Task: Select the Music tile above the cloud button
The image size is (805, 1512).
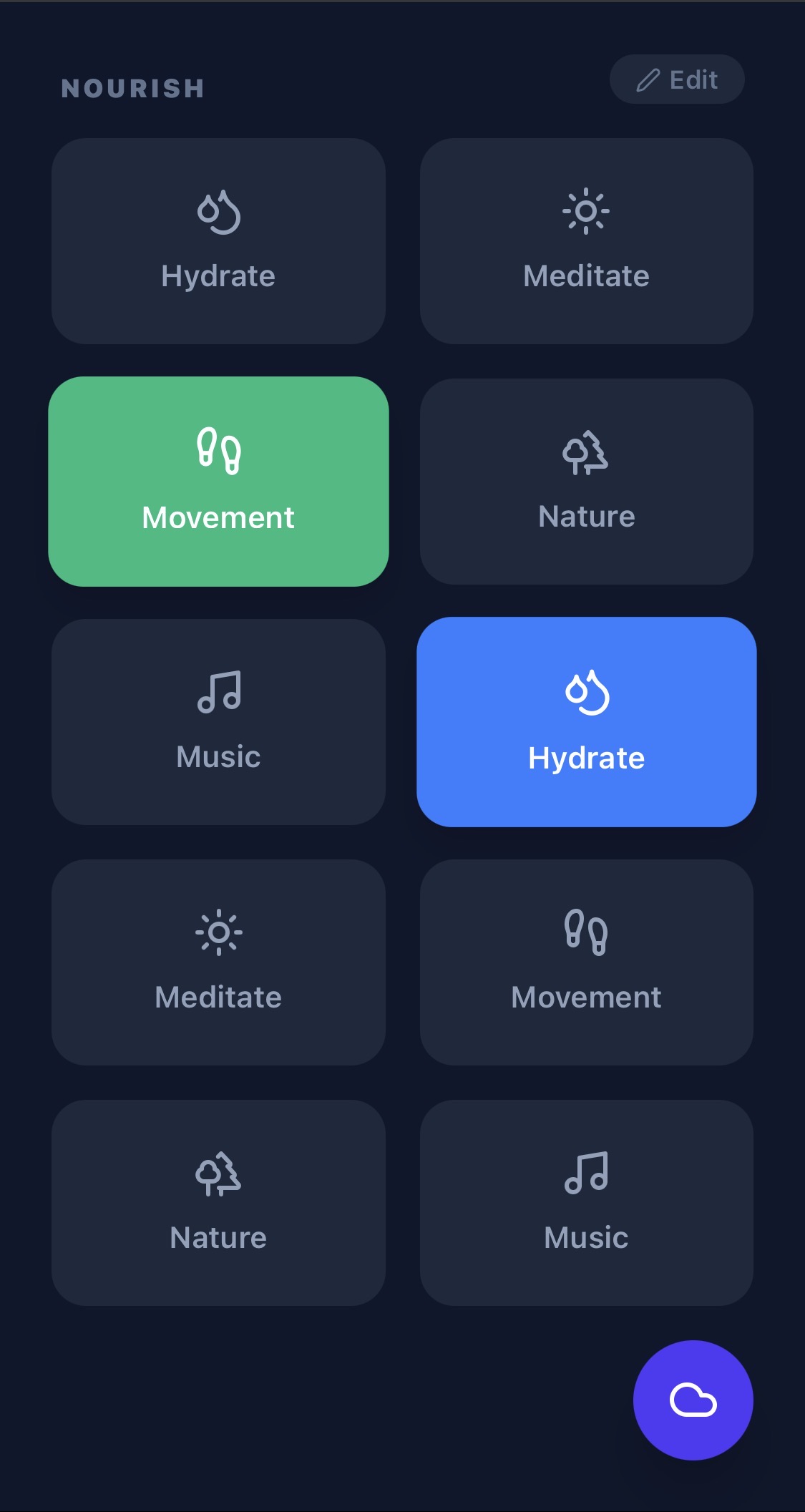Action: (586, 1203)
